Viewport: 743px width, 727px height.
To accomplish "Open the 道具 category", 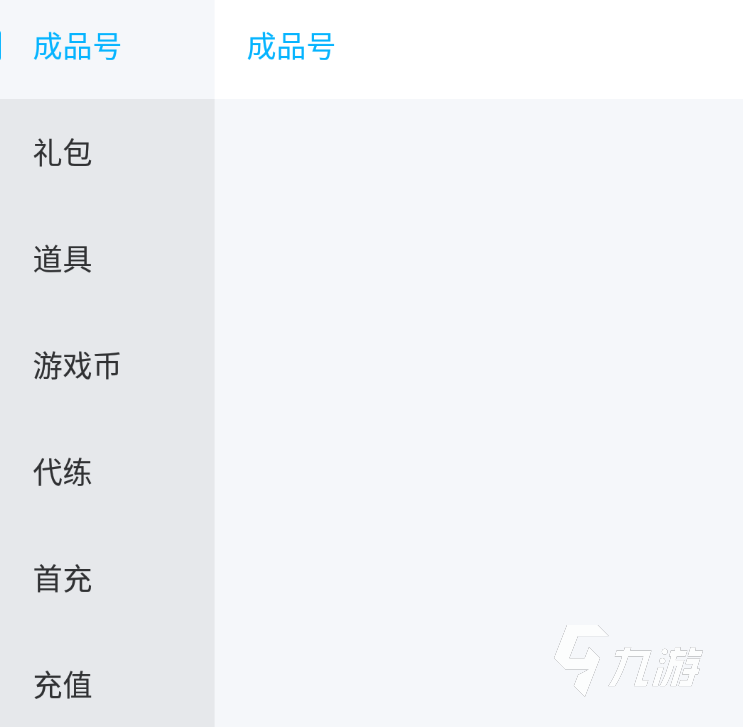I will [63, 260].
